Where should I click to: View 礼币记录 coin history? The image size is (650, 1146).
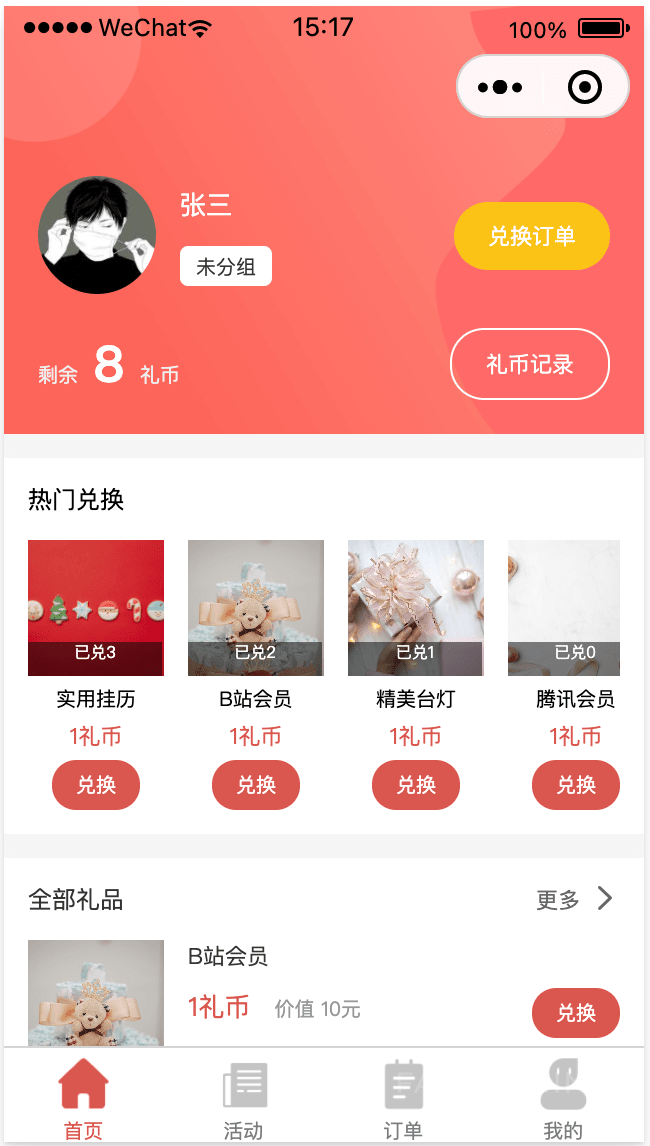(x=529, y=364)
